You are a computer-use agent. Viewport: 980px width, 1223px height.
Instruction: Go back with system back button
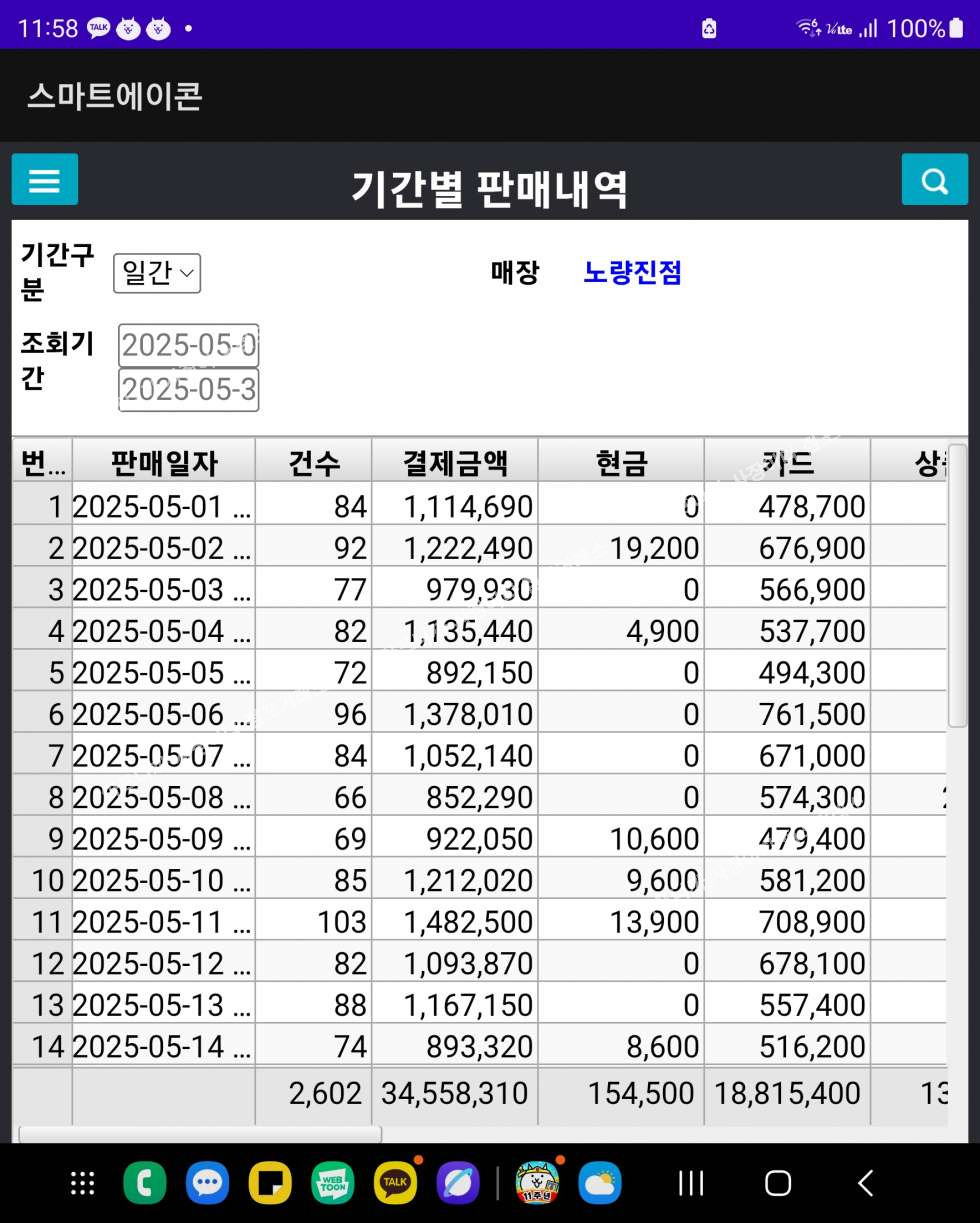pyautogui.click(x=865, y=1184)
